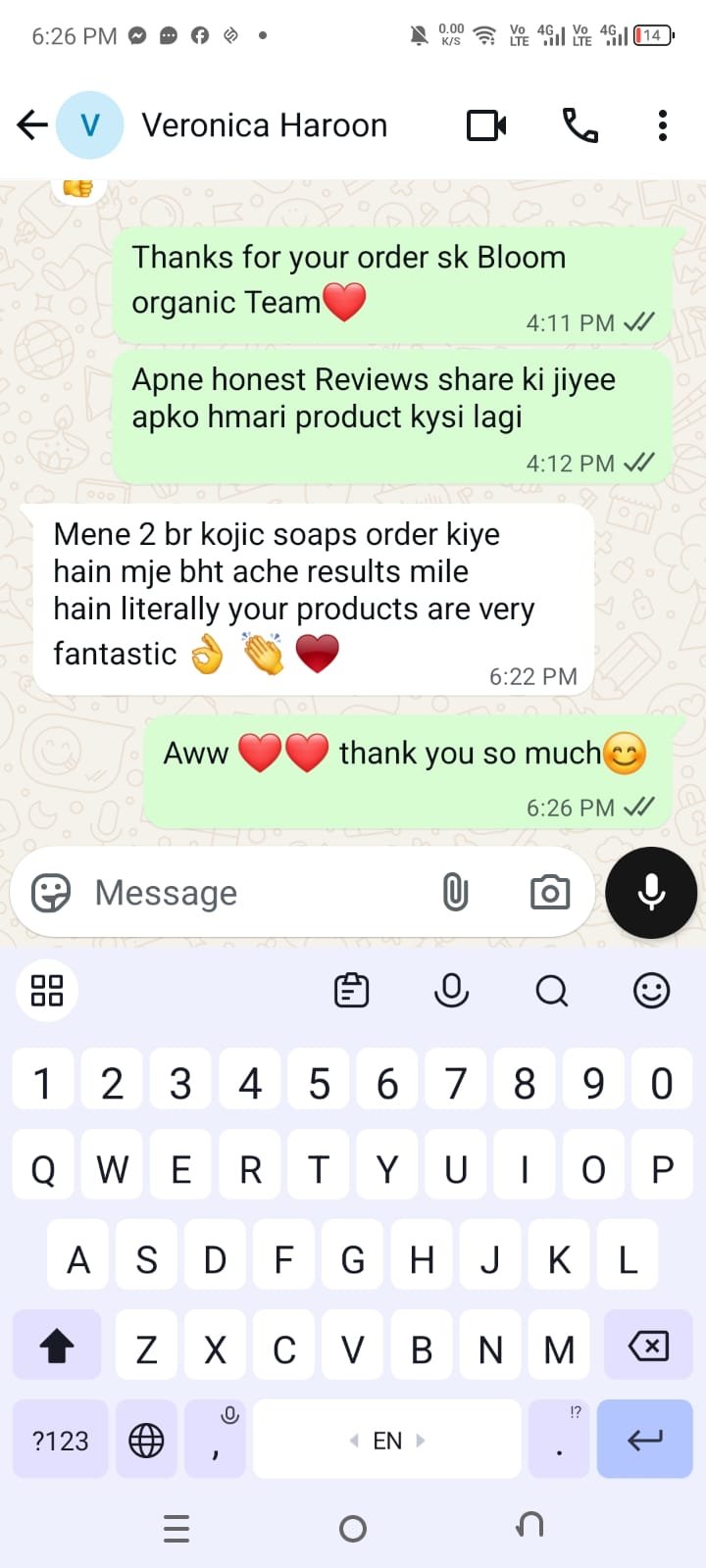
Task: Record a voice message with the microphone
Action: coord(651,893)
